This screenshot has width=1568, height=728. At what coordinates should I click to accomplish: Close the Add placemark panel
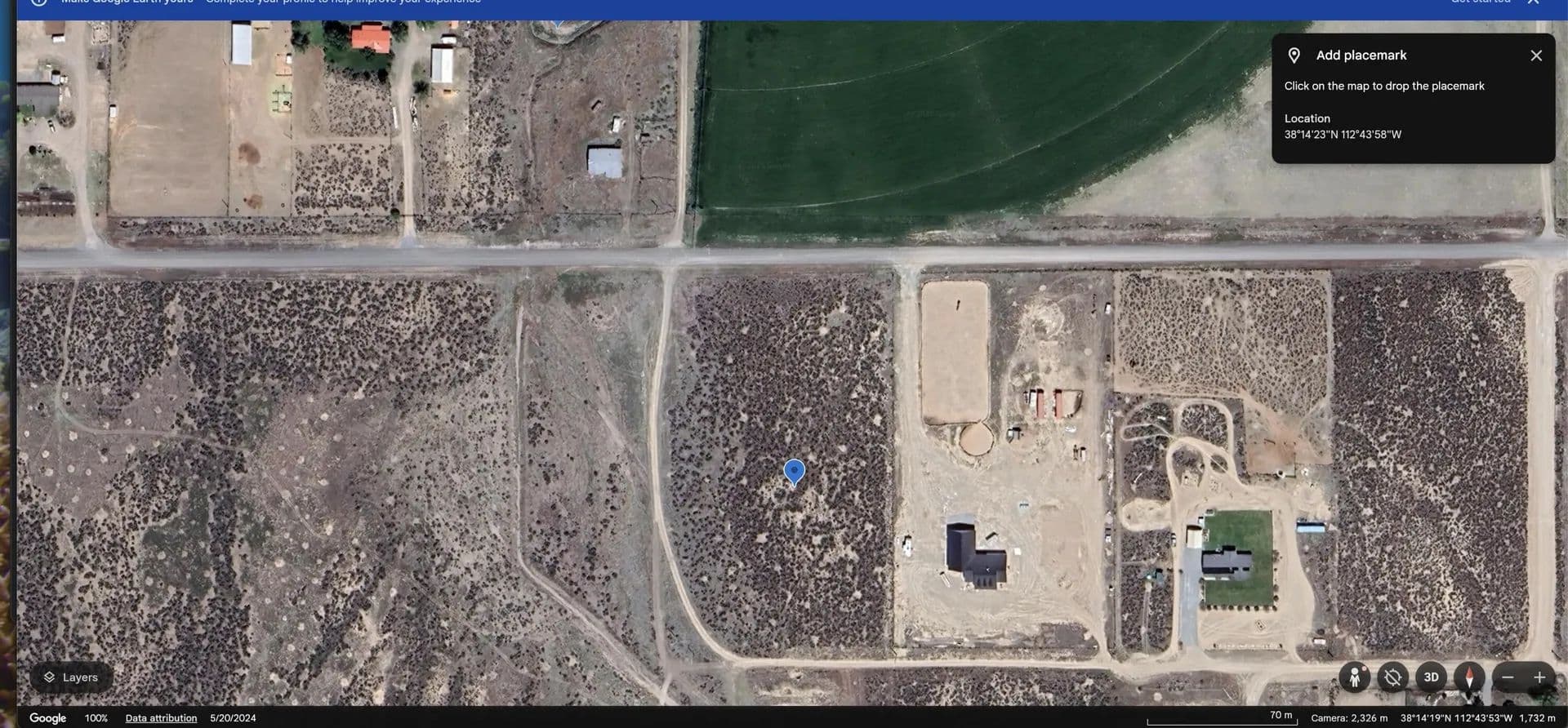coord(1536,55)
